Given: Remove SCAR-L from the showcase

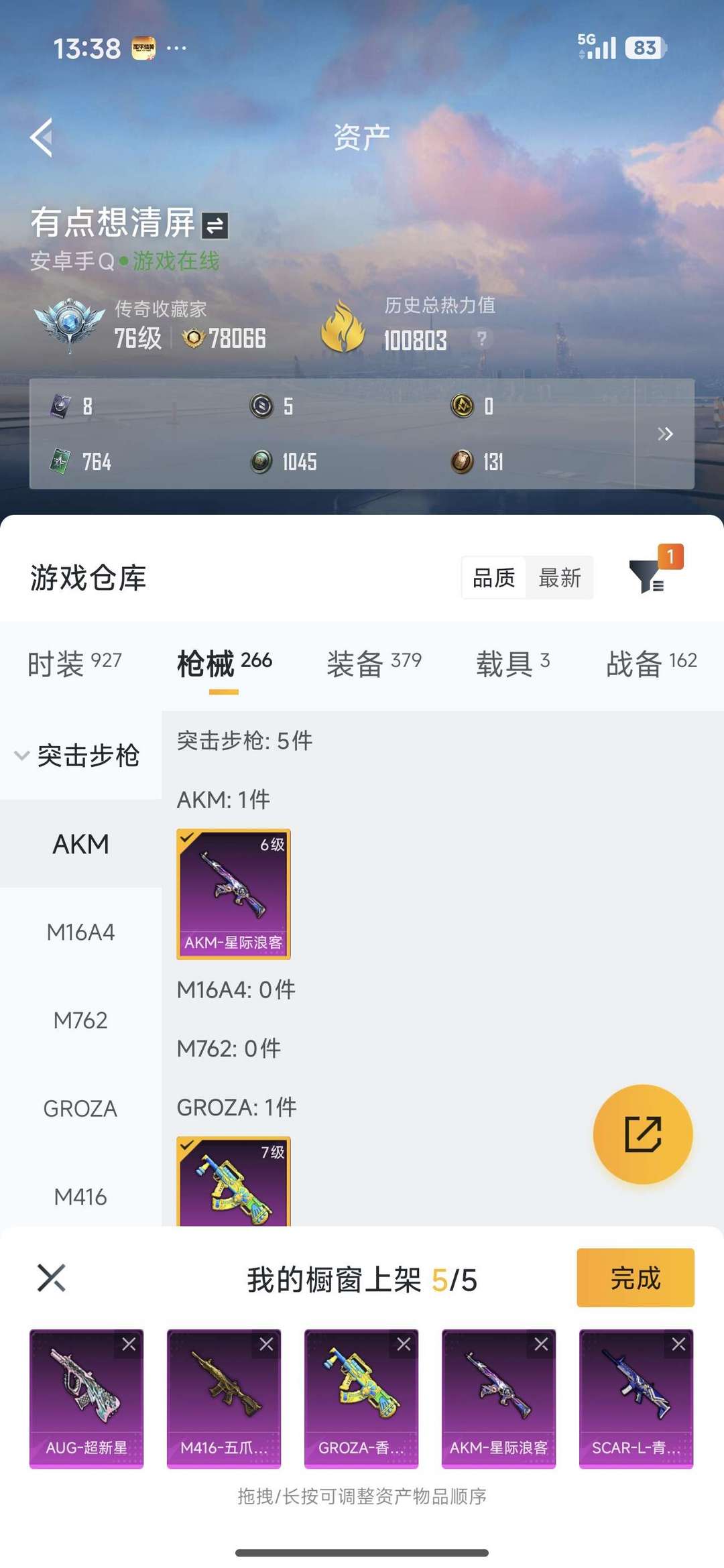Looking at the screenshot, I should (678, 1344).
